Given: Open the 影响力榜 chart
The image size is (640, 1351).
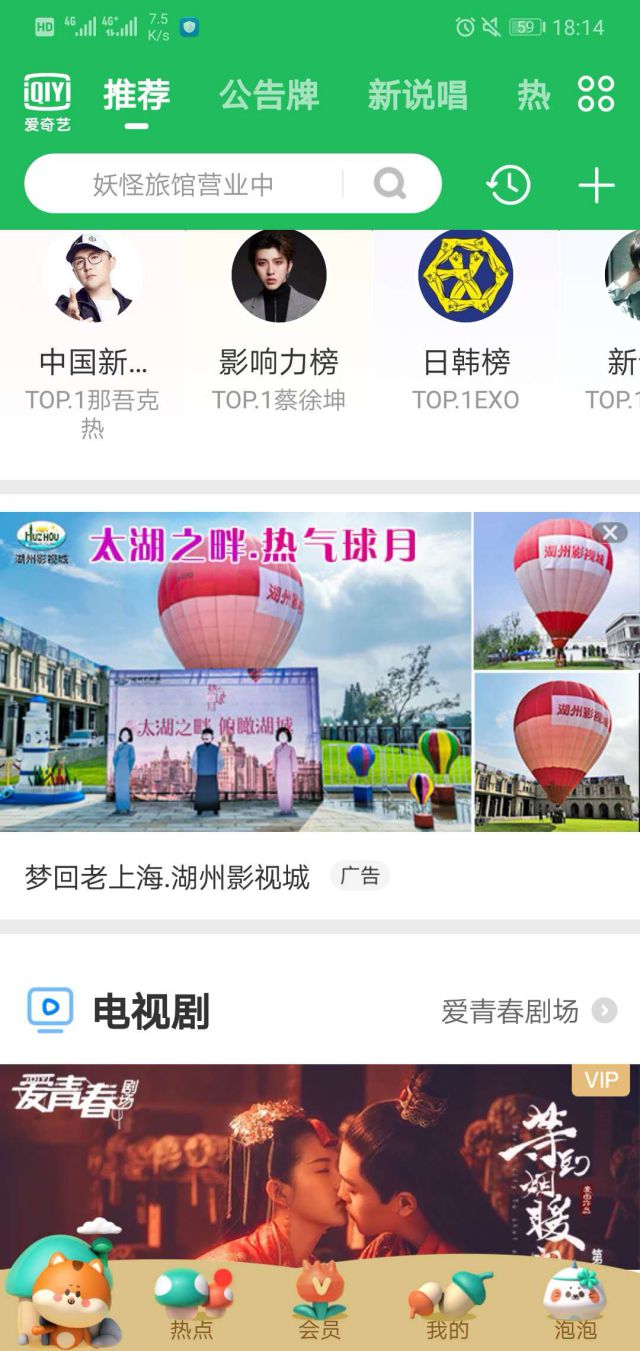Looking at the screenshot, I should tap(278, 330).
